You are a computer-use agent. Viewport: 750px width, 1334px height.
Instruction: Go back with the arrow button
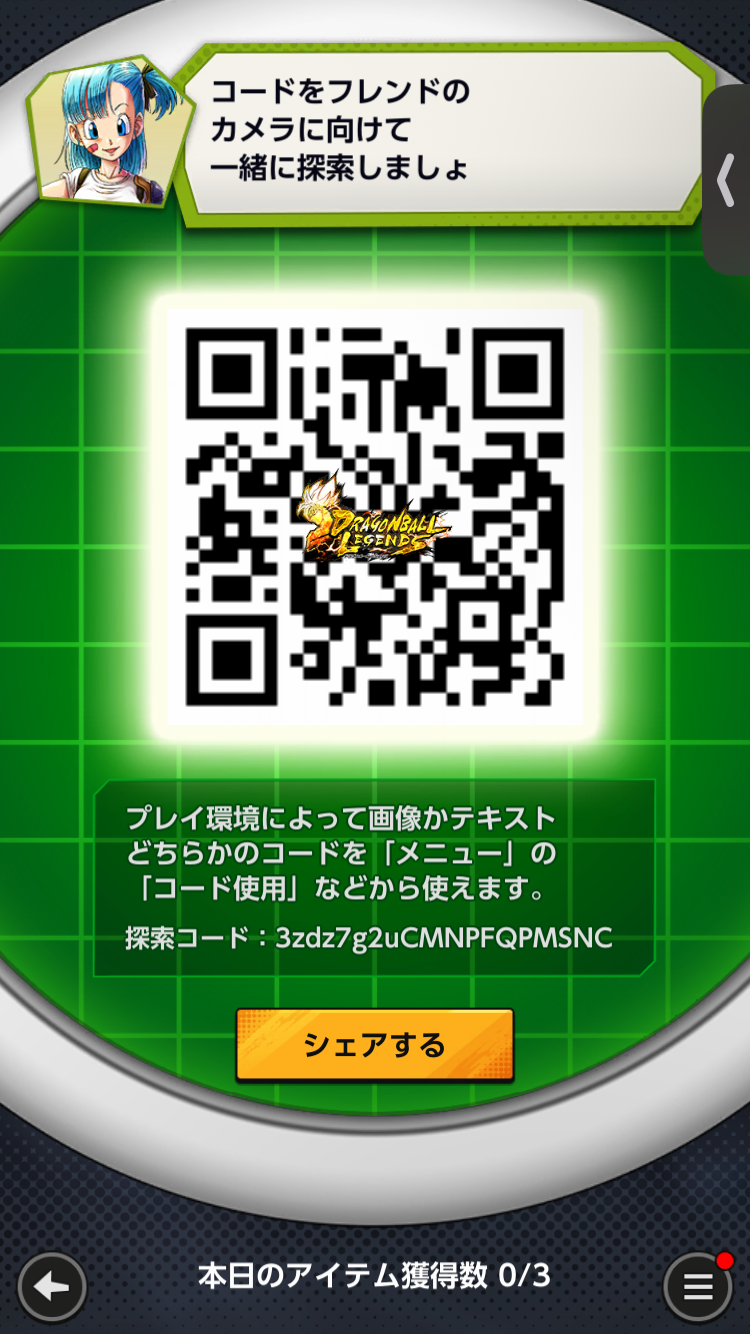coord(52,1287)
